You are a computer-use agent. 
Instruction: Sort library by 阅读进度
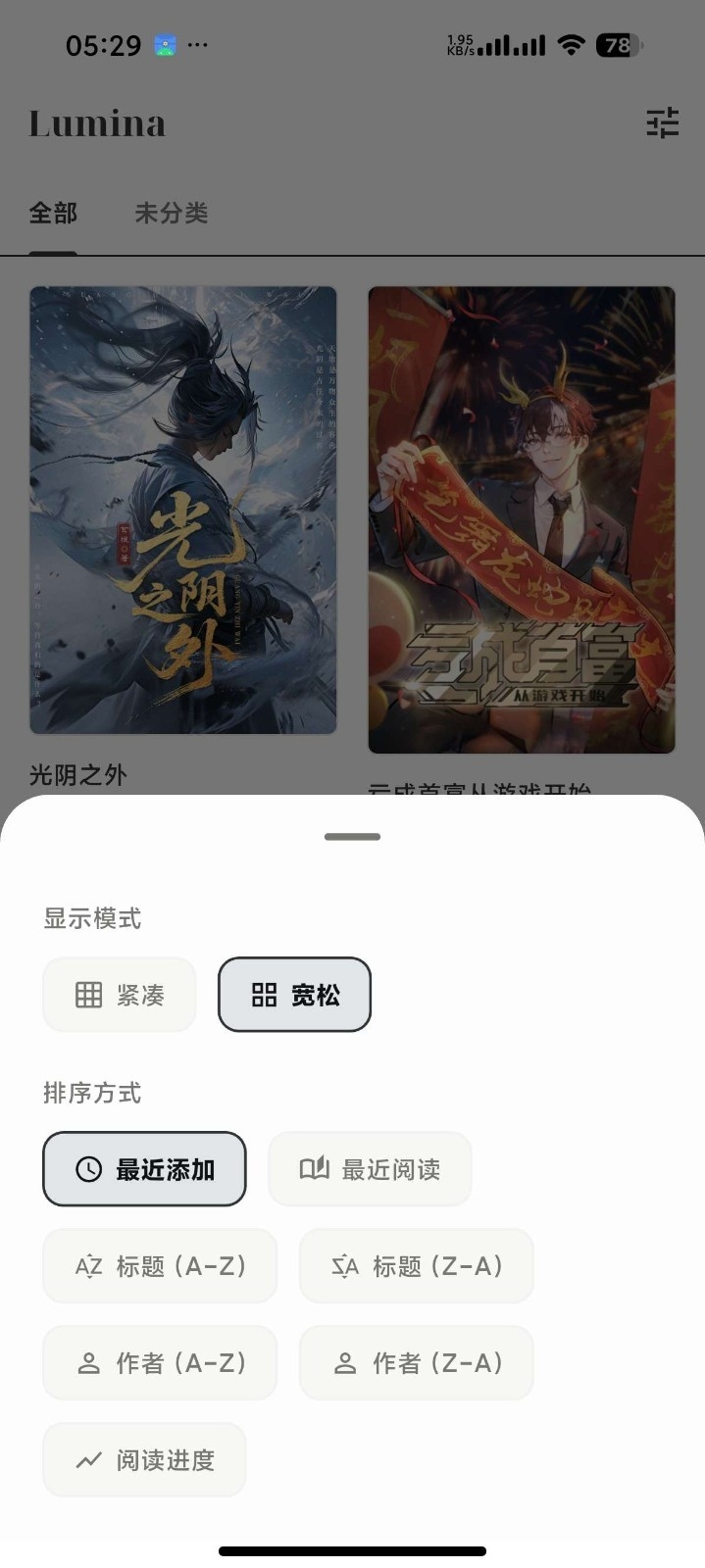(144, 1460)
